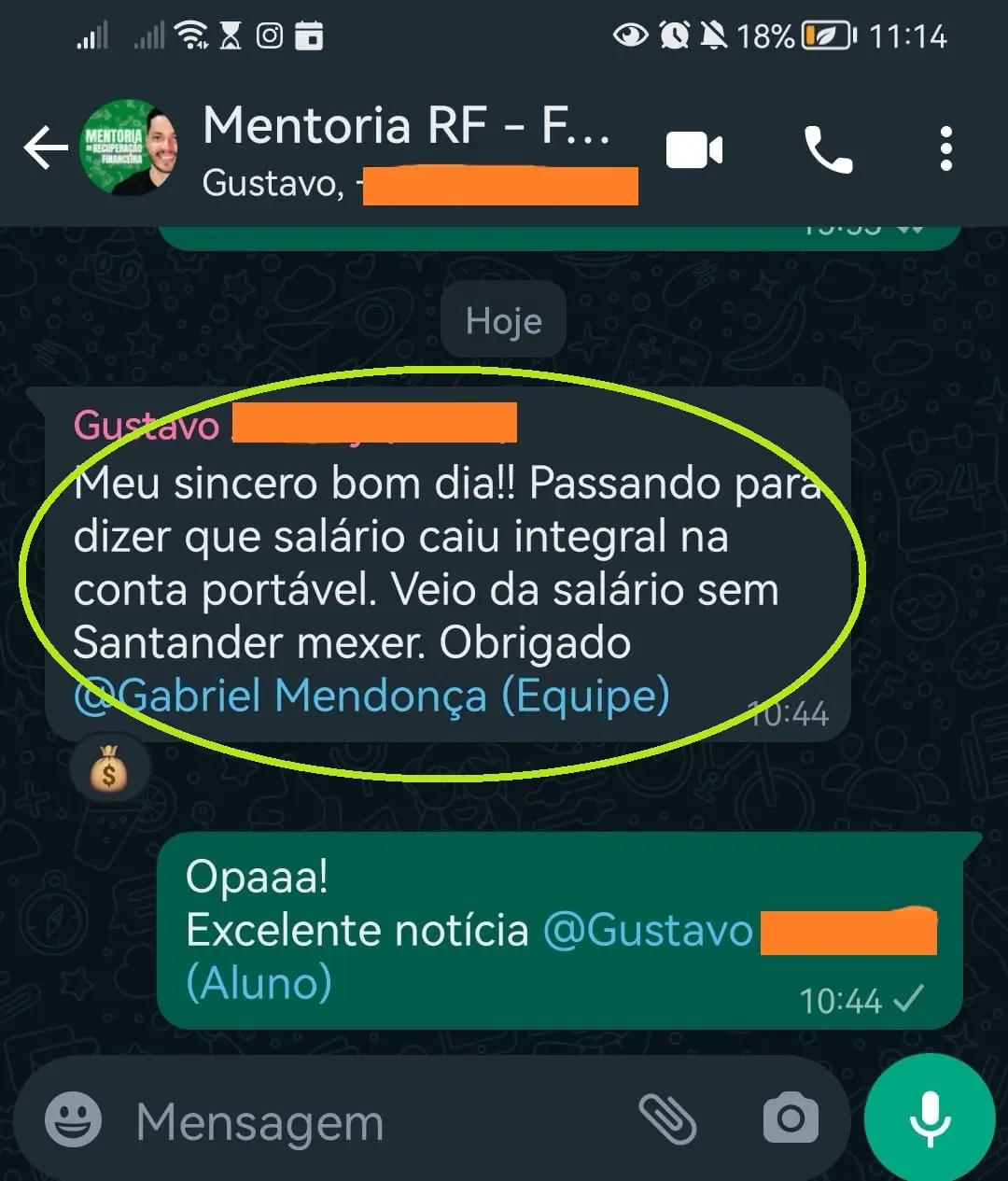This screenshot has width=1008, height=1181.
Task: Open the three-dot overflow menu
Action: 945,149
